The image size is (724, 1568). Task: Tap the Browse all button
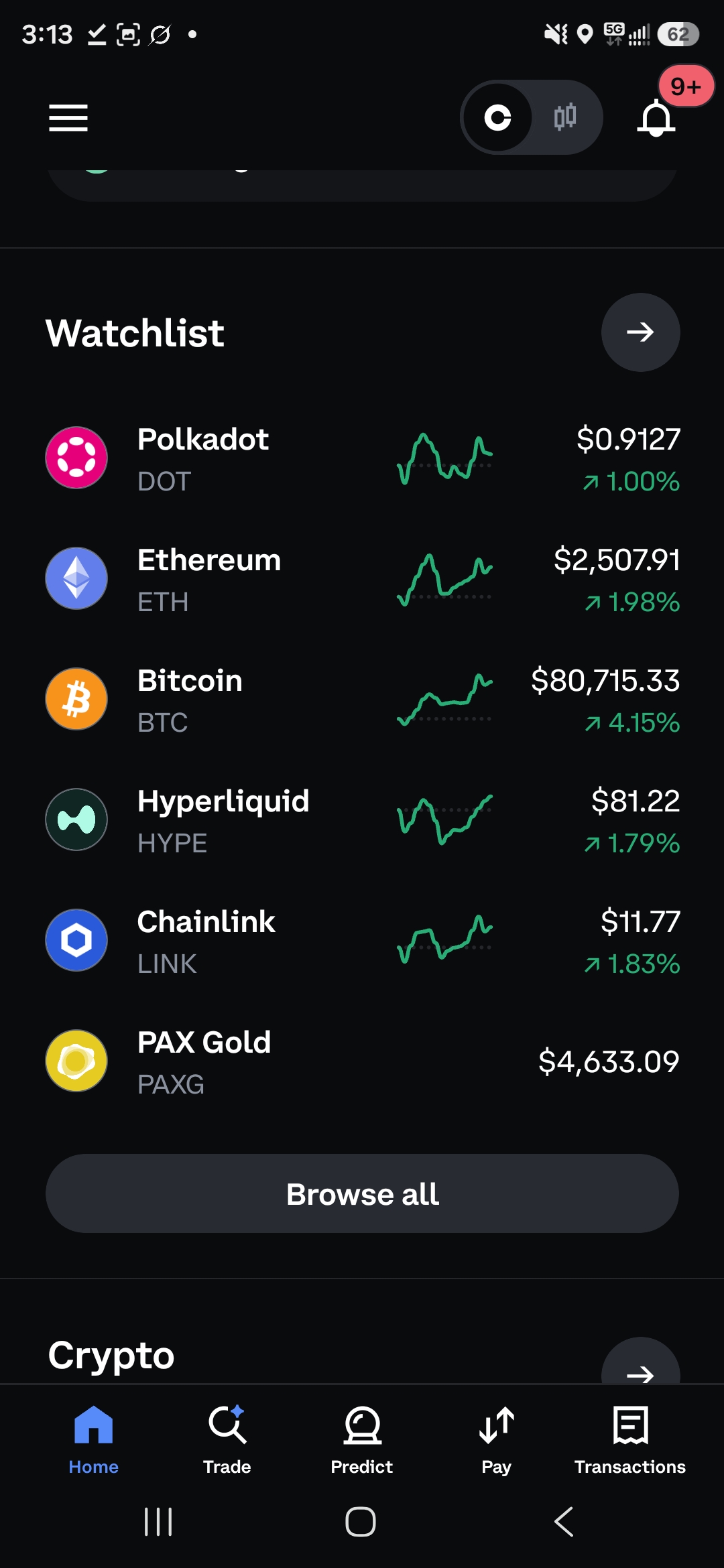coord(362,1193)
